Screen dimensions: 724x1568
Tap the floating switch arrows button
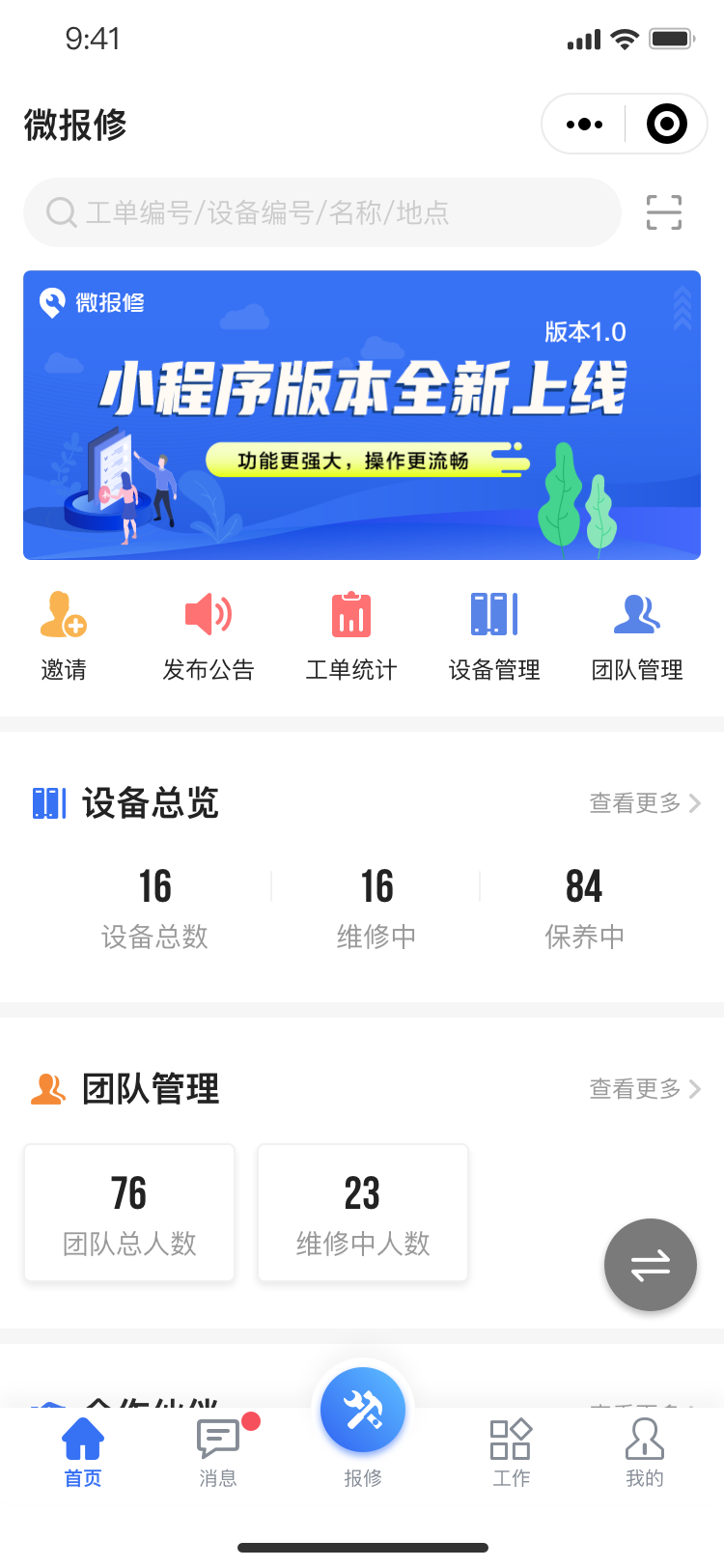[x=651, y=1265]
